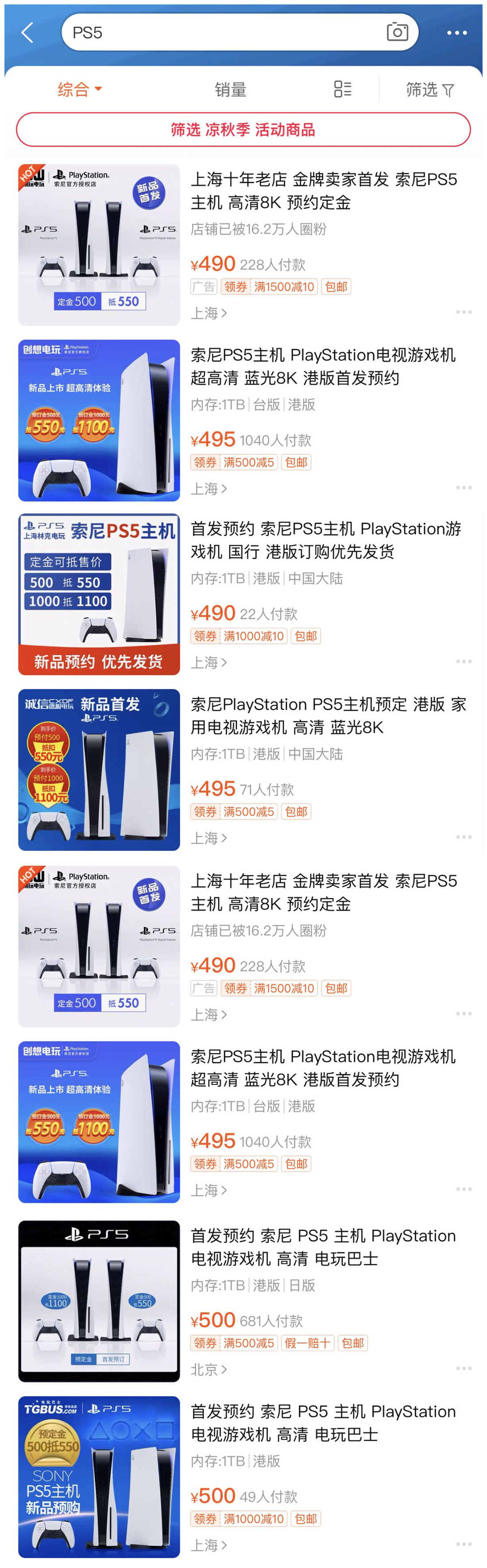The width and height of the screenshot is (487, 1568).
Task: Select 筛选 凉秋季 活动商品 banner button
Action: coord(243,130)
